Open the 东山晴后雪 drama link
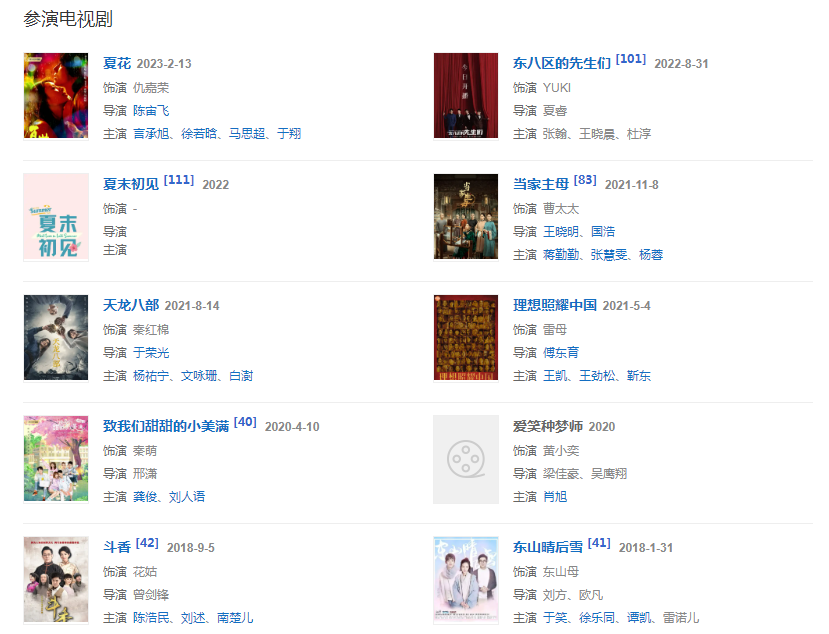829x634 pixels. (x=548, y=547)
